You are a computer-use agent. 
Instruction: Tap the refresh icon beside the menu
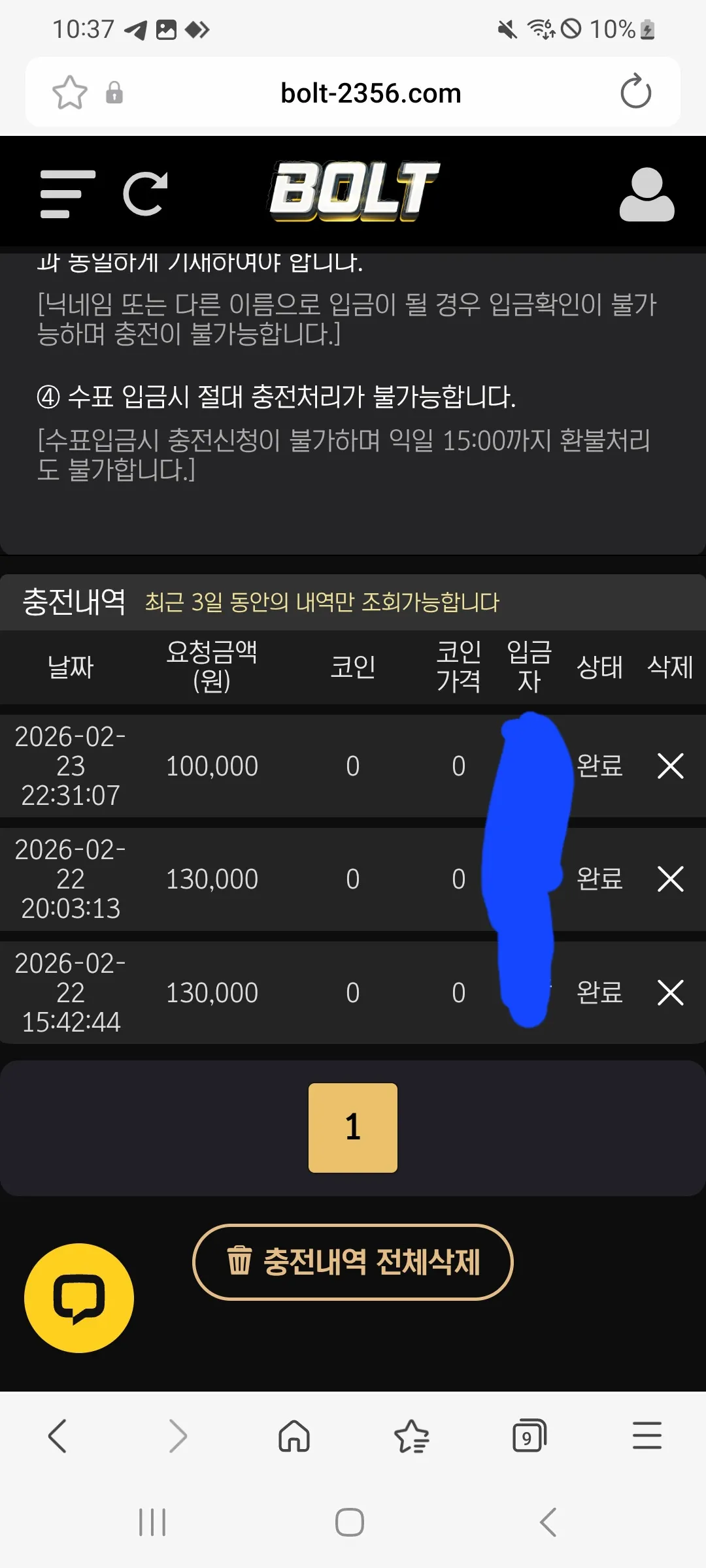[145, 194]
